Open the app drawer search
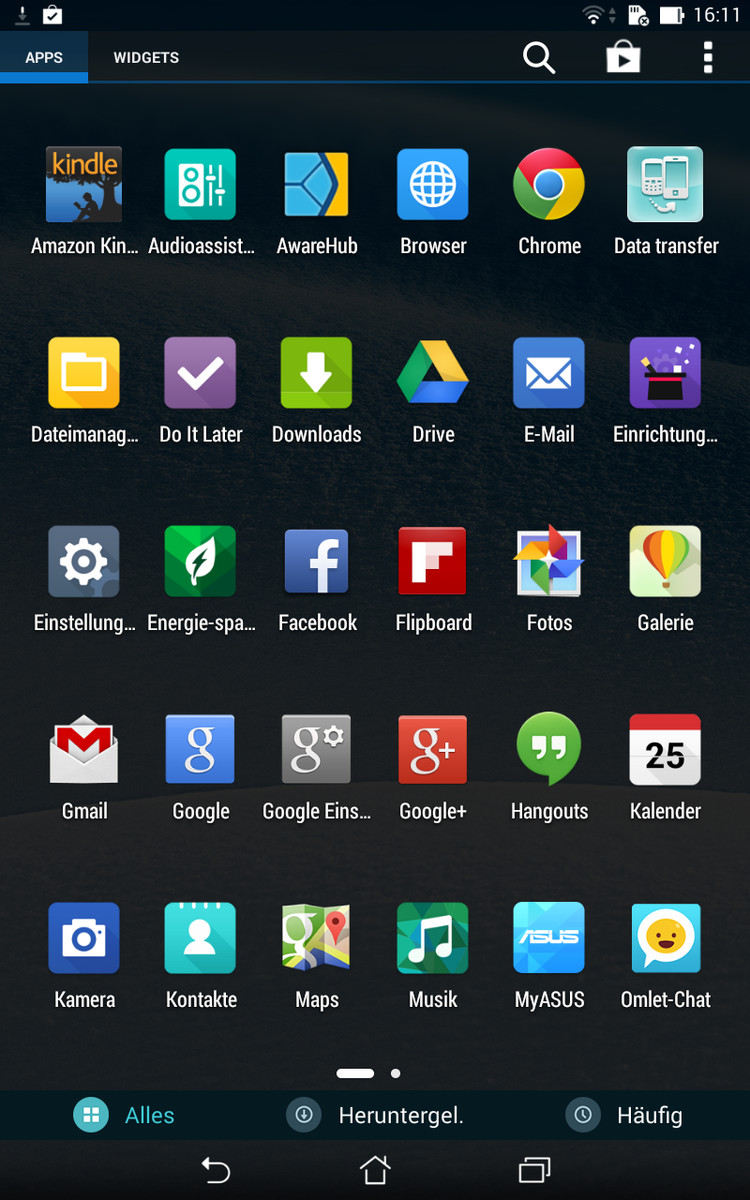The height and width of the screenshot is (1200, 750). (539, 58)
